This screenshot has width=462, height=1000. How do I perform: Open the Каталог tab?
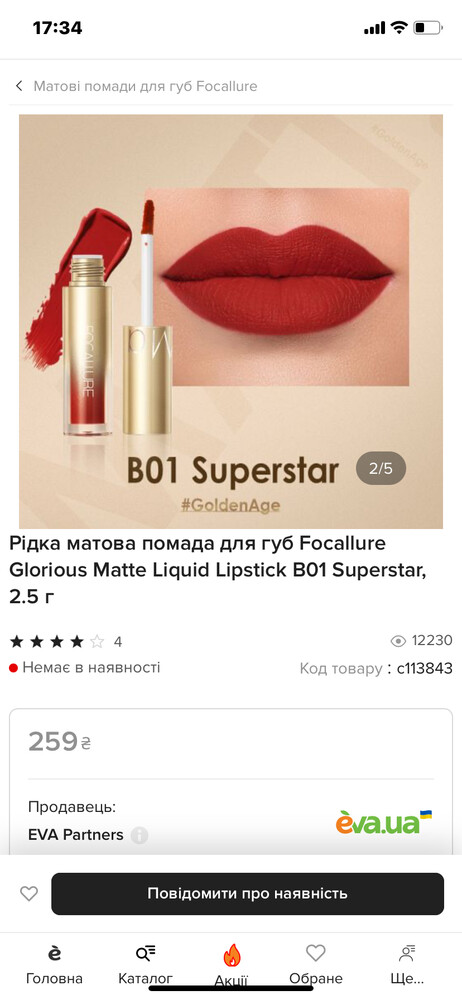145,965
